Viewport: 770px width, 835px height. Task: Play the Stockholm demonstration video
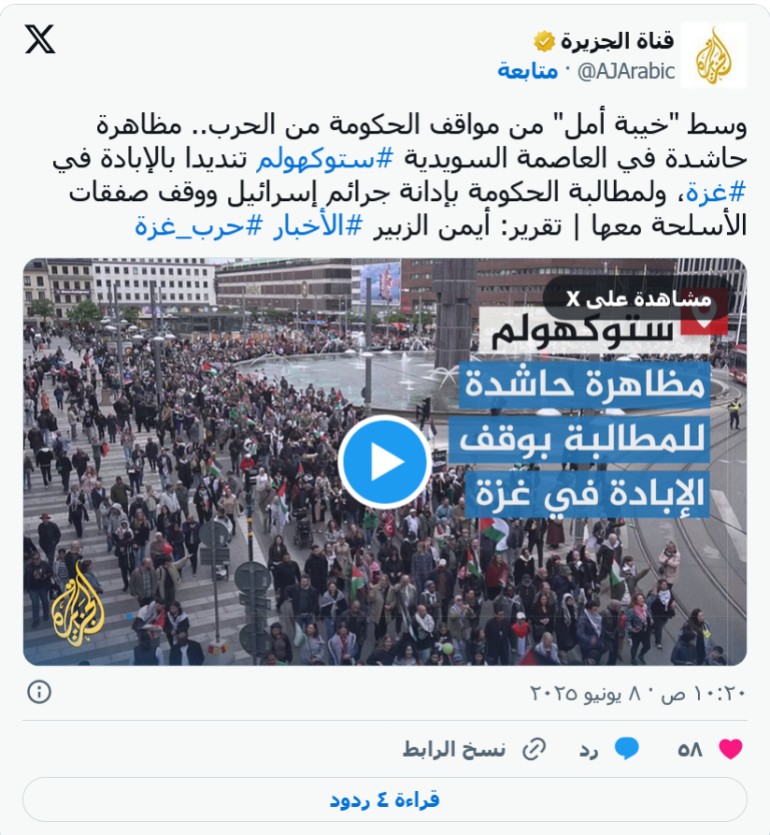point(385,462)
